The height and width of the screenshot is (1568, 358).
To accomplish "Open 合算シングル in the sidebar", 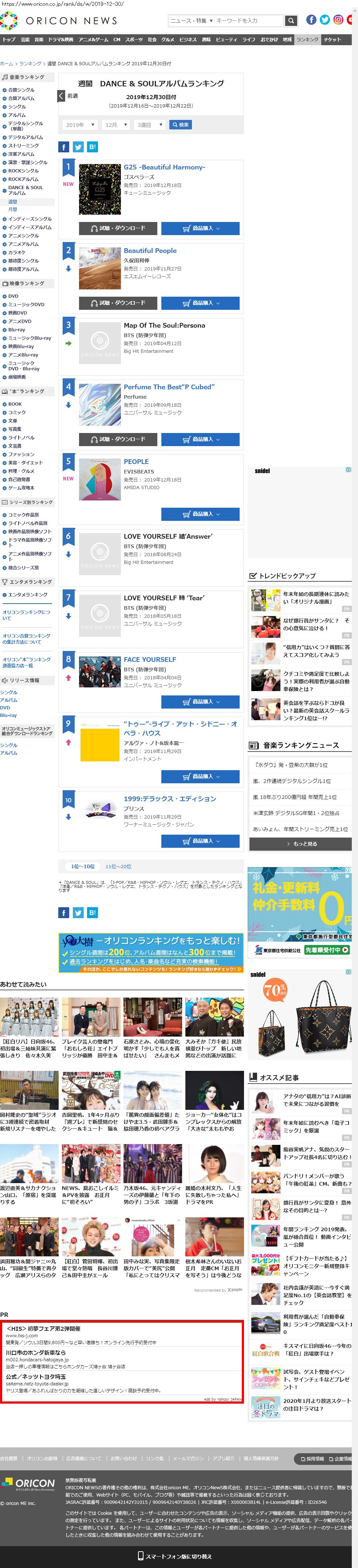I will pyautogui.click(x=21, y=90).
